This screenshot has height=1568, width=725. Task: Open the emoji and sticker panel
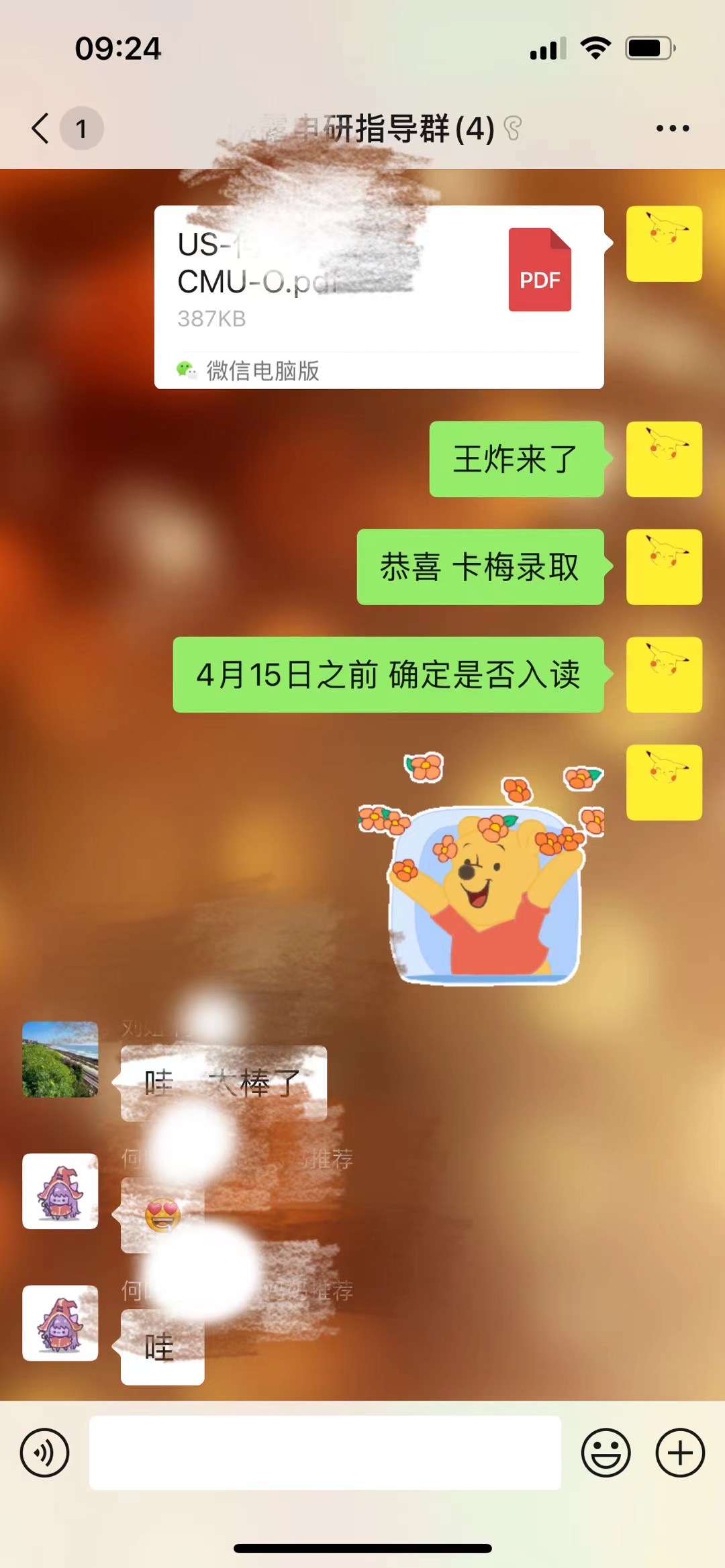coord(606,1453)
